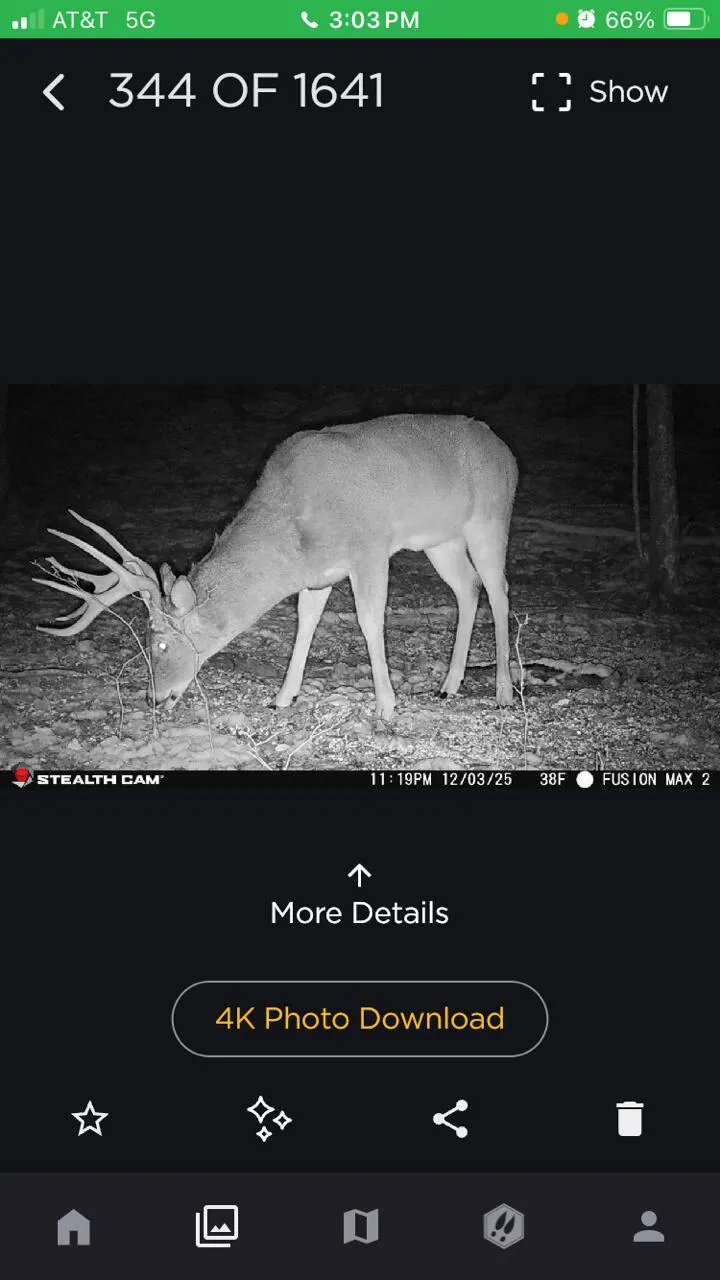
Task: Switch to the Home tab
Action: 73,1227
